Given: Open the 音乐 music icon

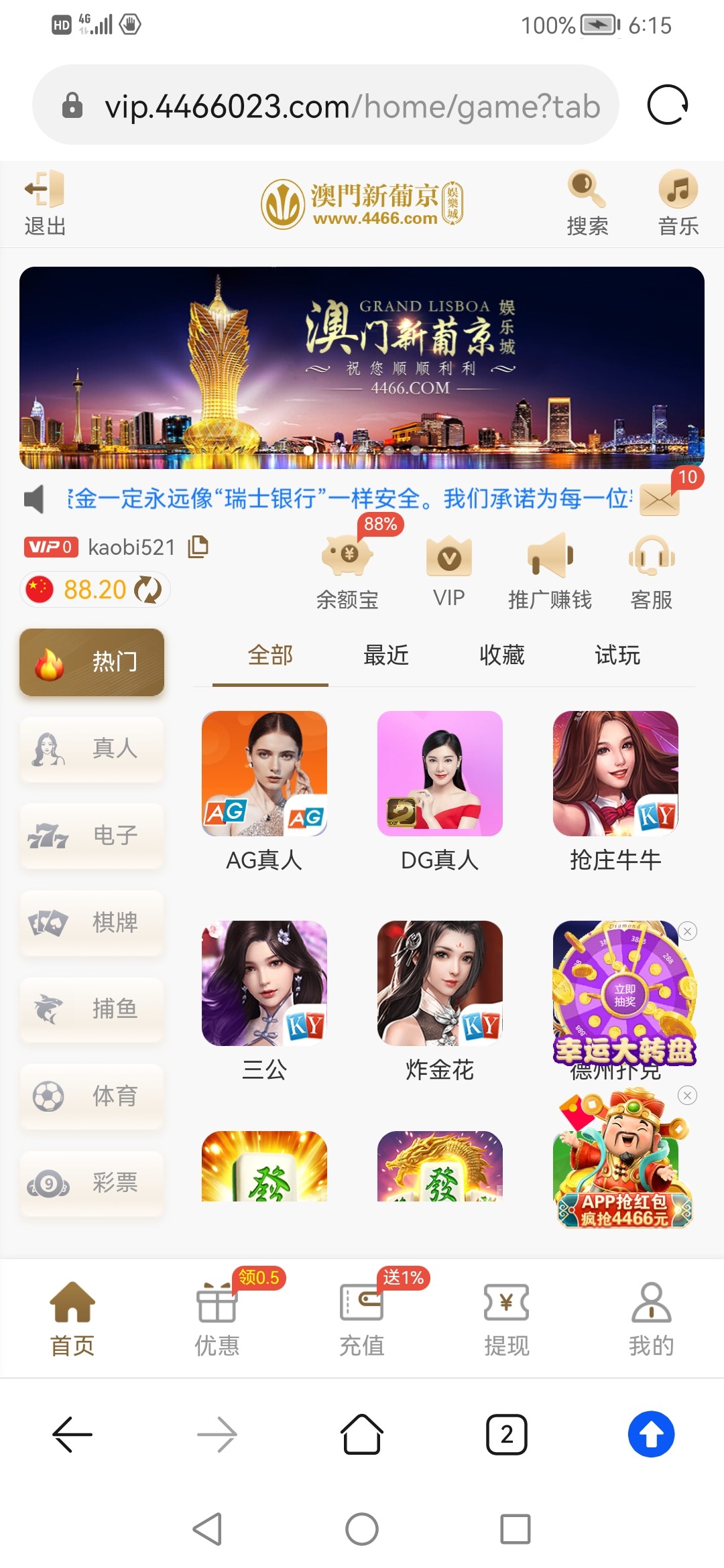Looking at the screenshot, I should pyautogui.click(x=677, y=201).
